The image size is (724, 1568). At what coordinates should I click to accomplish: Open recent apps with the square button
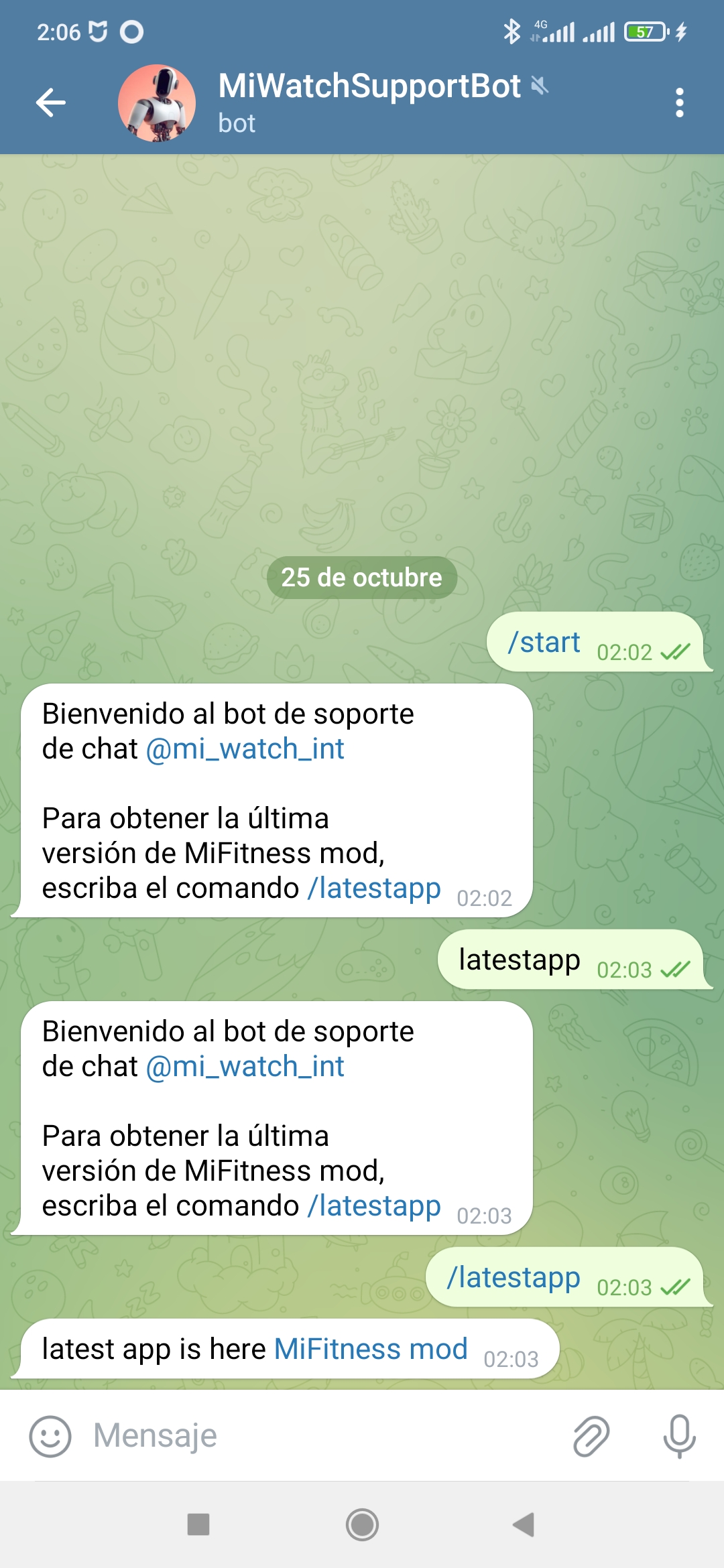198,1524
